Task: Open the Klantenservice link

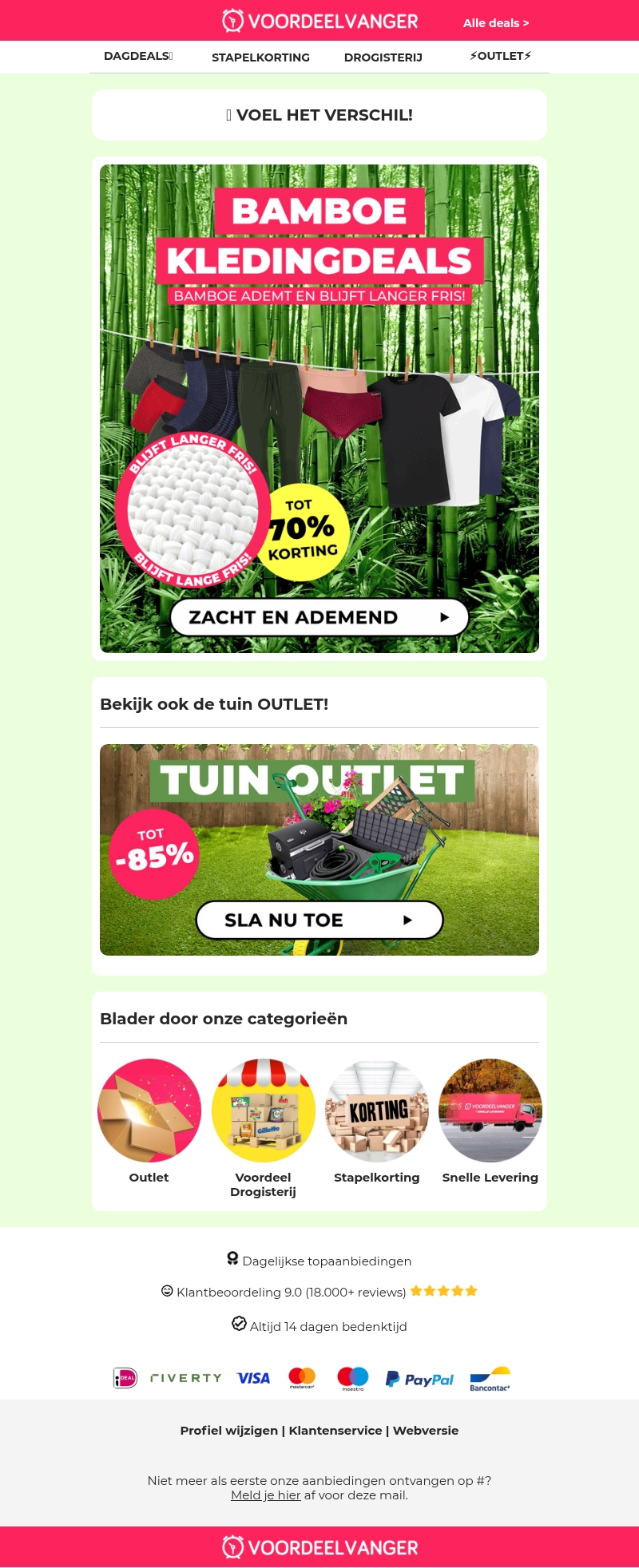Action: click(x=335, y=1430)
